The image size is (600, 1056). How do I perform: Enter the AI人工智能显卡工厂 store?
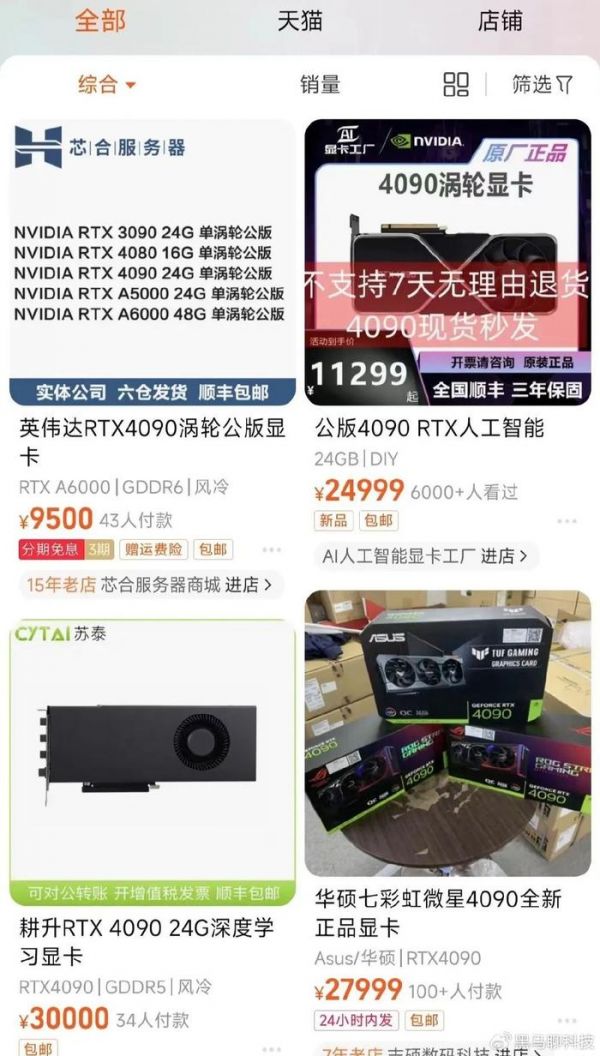[426, 555]
